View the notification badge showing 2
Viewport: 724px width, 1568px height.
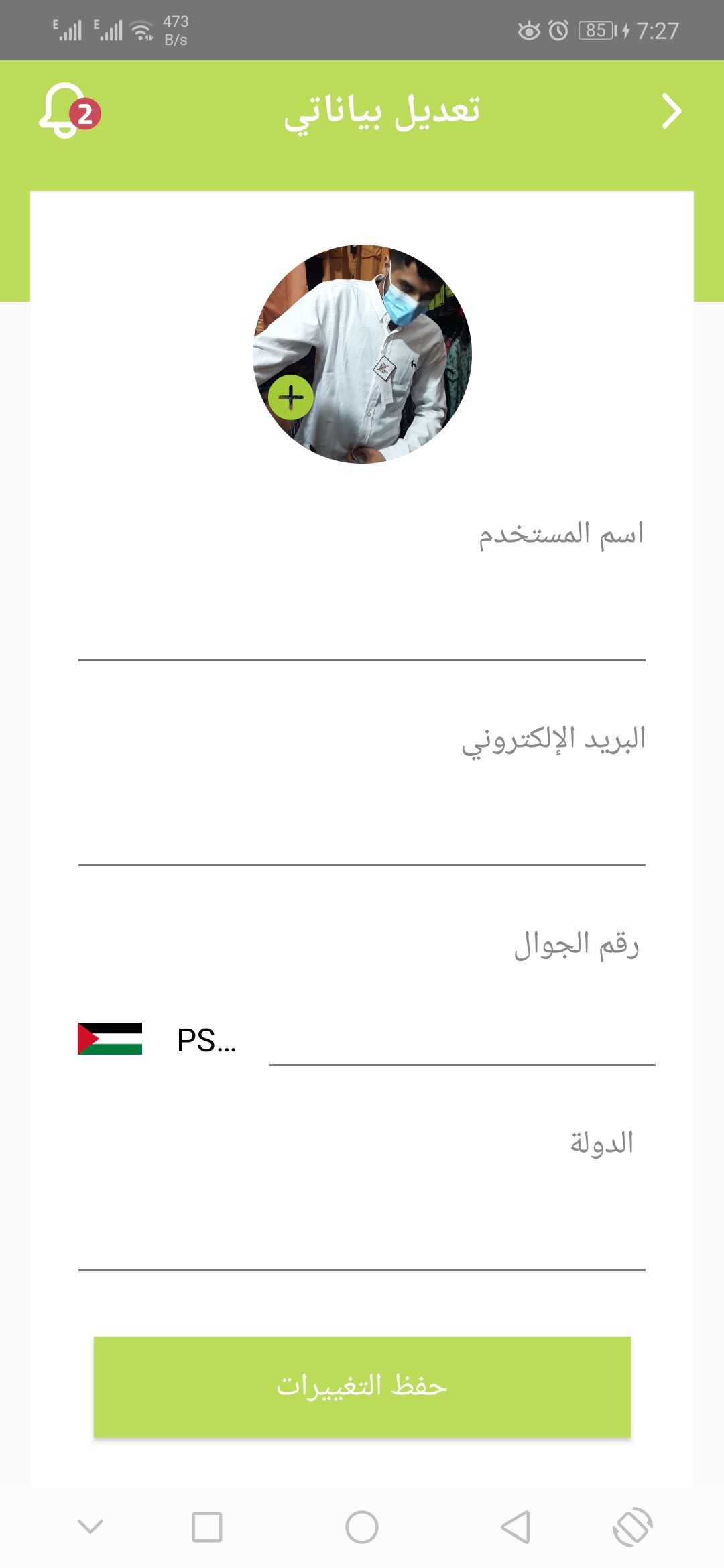(86, 115)
